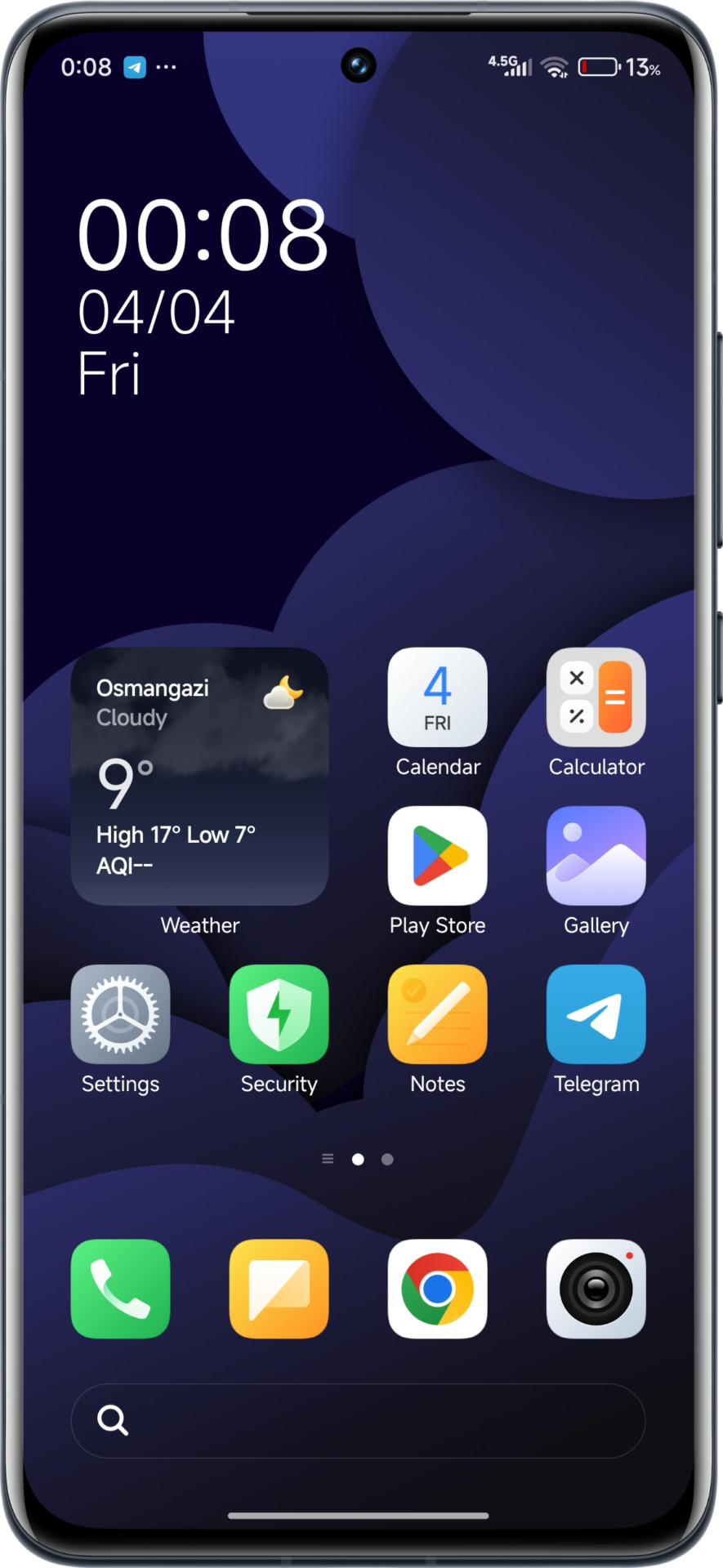Open the Calendar app
The image size is (723, 1568).
pos(437,697)
